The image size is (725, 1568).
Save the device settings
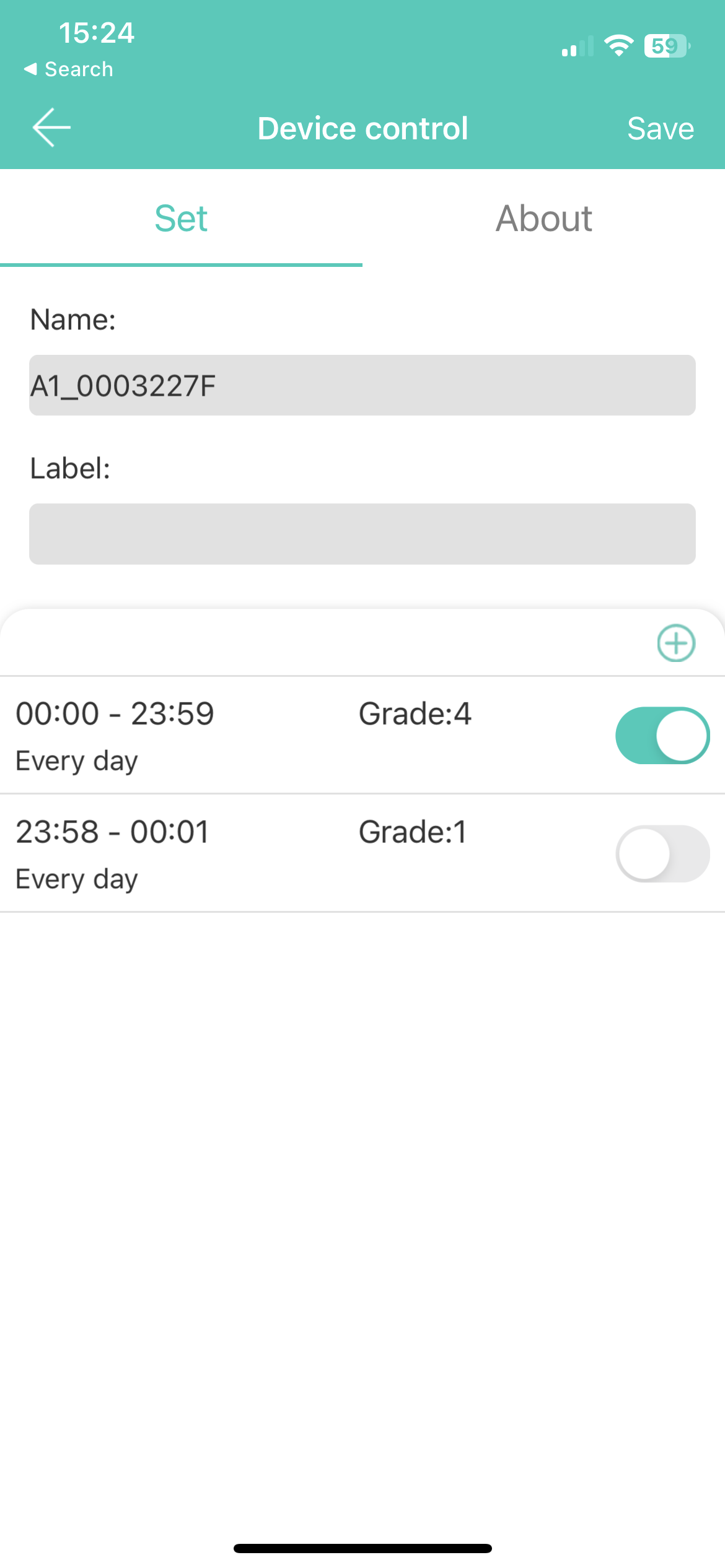(660, 129)
